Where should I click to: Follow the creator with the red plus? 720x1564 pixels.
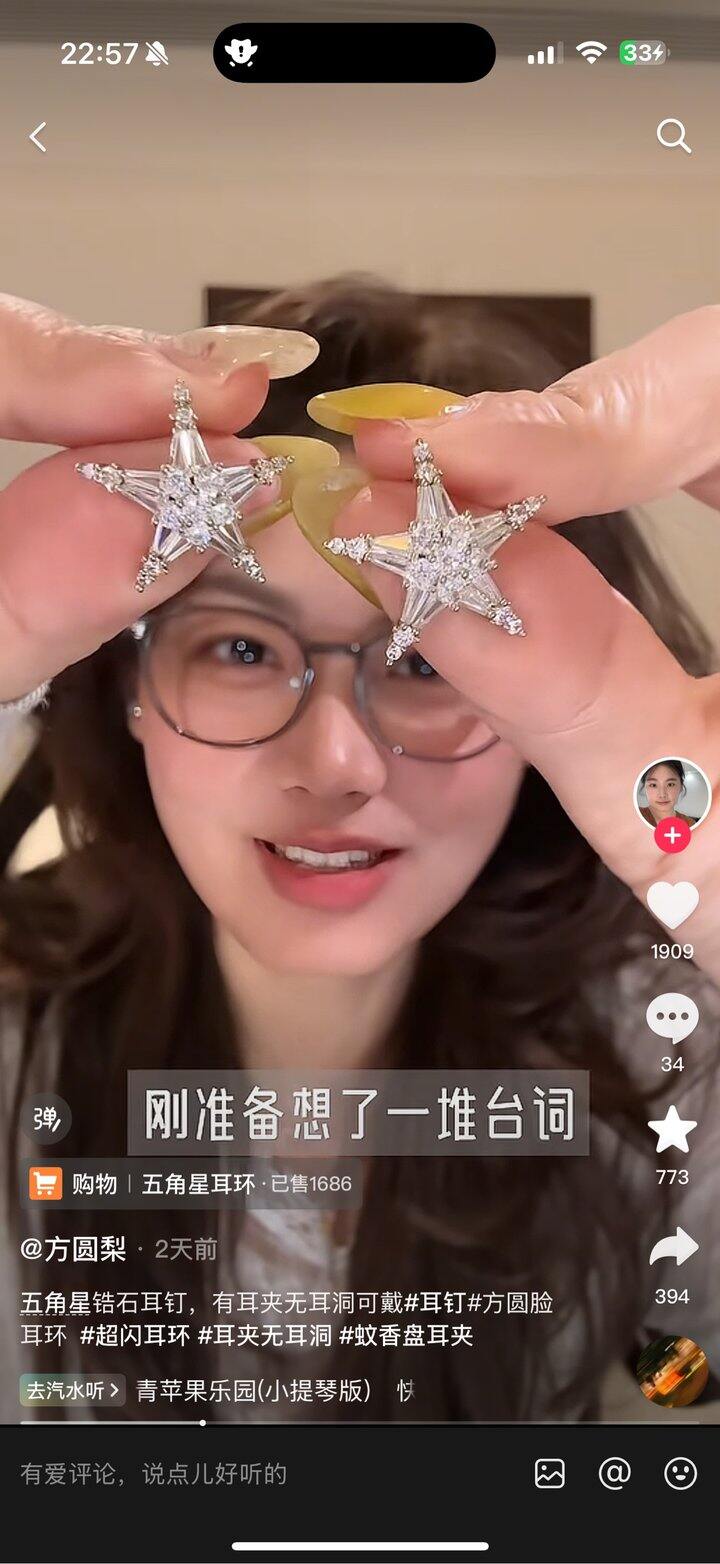pos(672,836)
